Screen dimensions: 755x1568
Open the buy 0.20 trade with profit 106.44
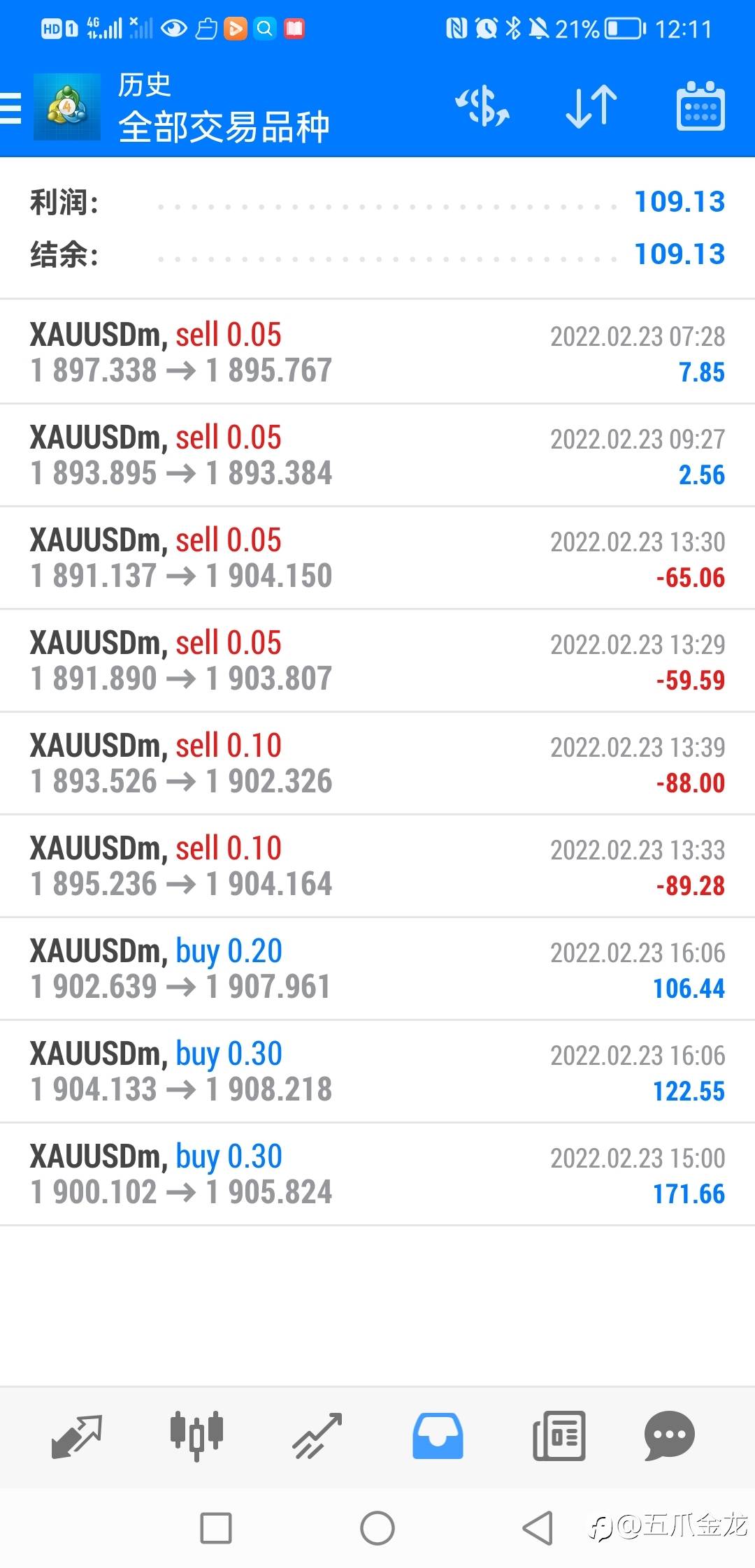pyautogui.click(x=377, y=968)
